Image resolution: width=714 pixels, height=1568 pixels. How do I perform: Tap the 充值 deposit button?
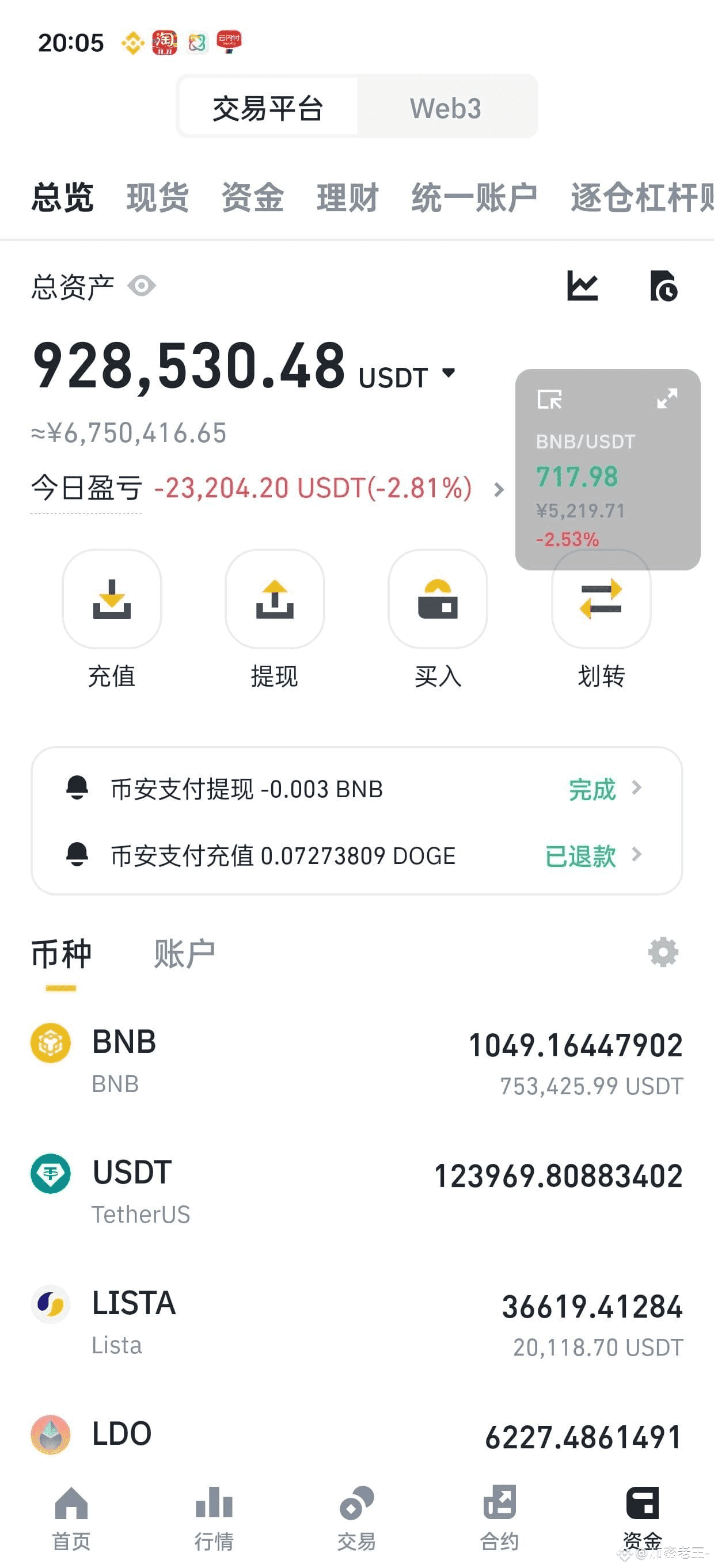pyautogui.click(x=112, y=599)
